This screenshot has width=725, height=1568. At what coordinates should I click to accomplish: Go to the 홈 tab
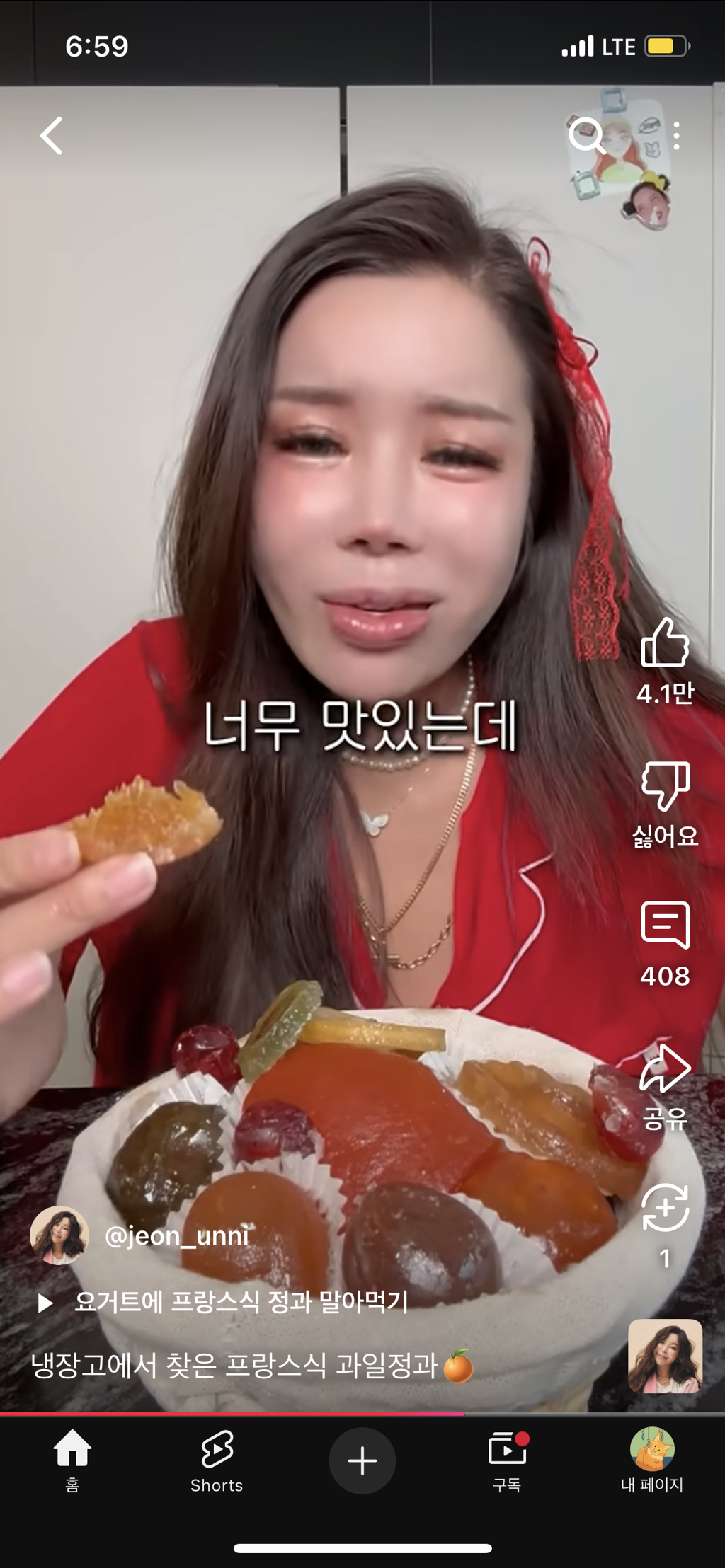tap(72, 1460)
